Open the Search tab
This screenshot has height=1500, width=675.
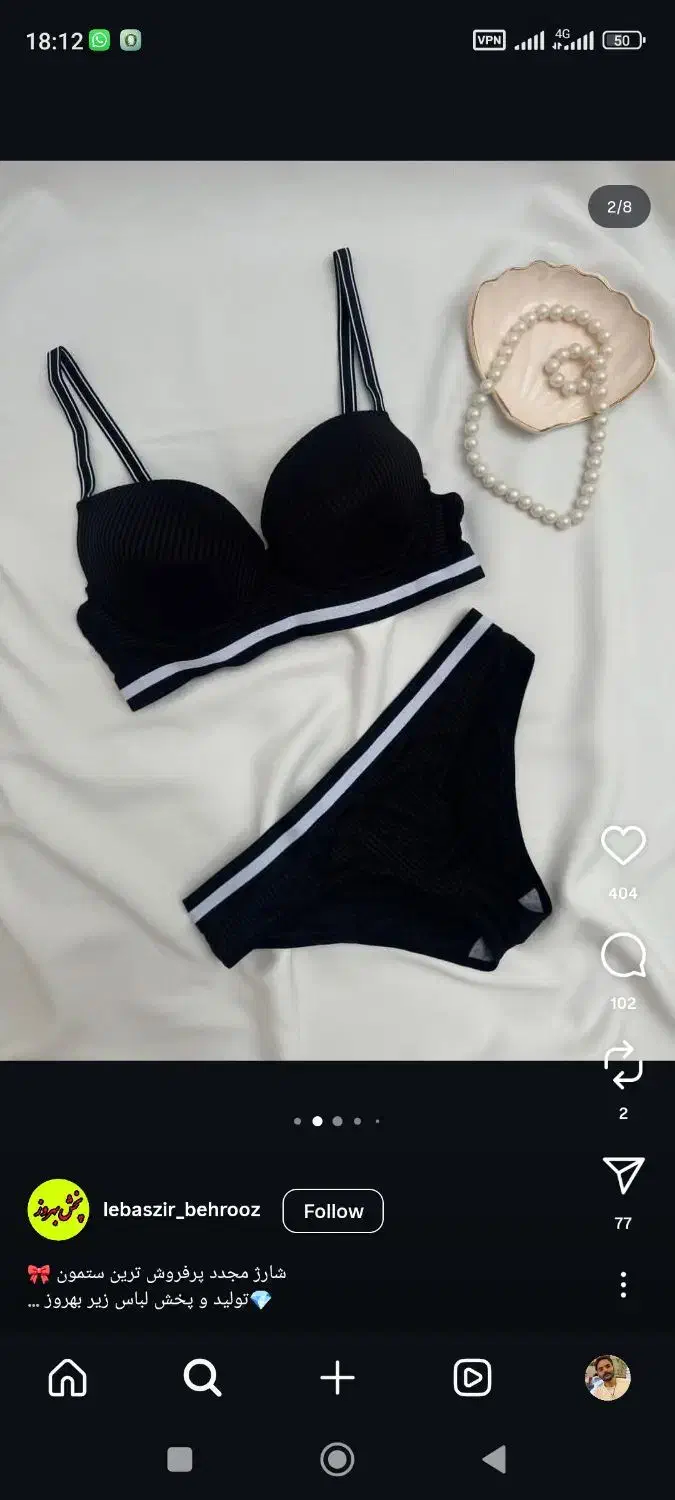click(x=202, y=1378)
